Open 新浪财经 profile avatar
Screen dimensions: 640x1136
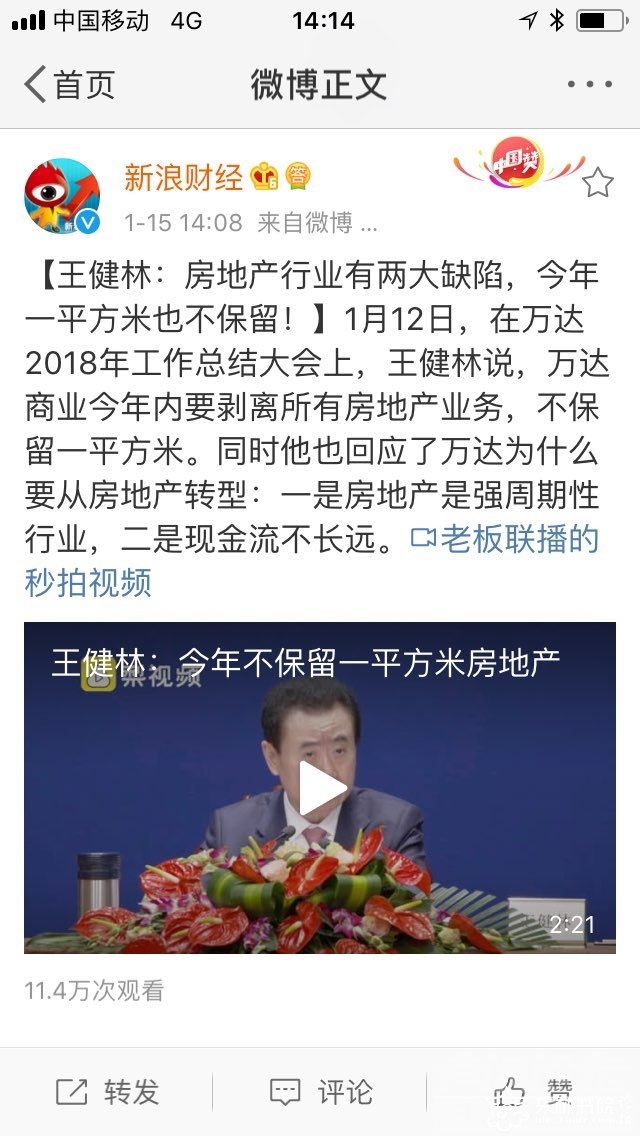(62, 196)
